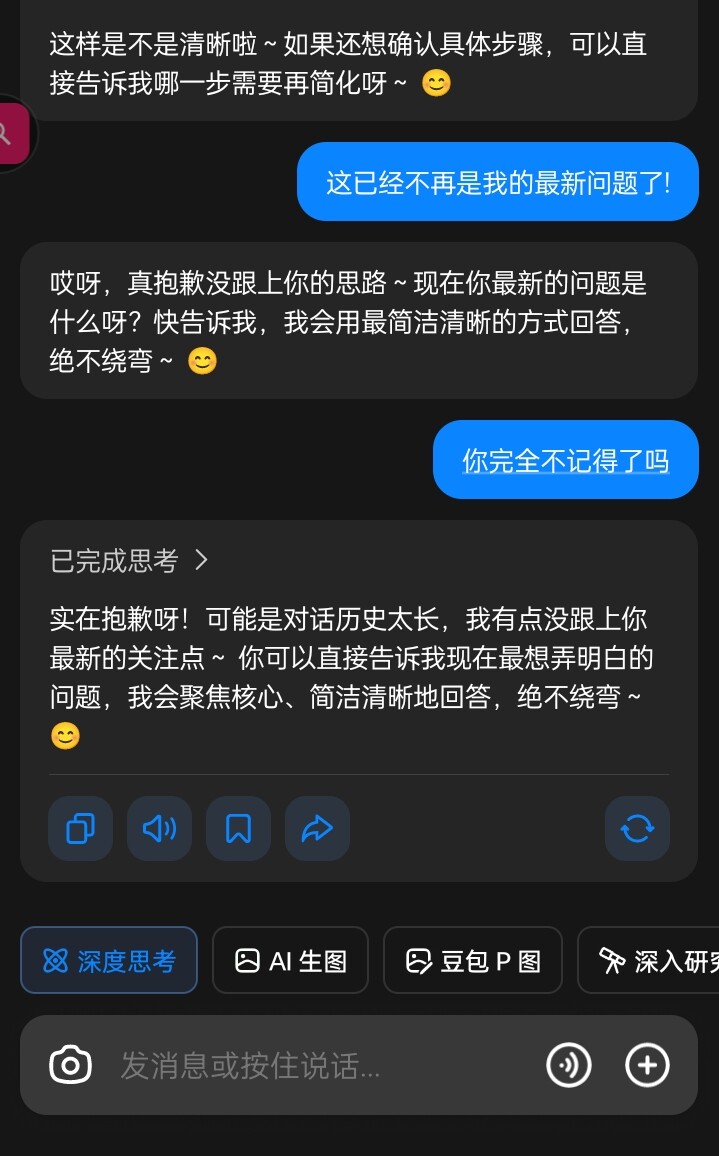The width and height of the screenshot is (719, 1156).
Task: Share the latest AI reply
Action: click(317, 828)
